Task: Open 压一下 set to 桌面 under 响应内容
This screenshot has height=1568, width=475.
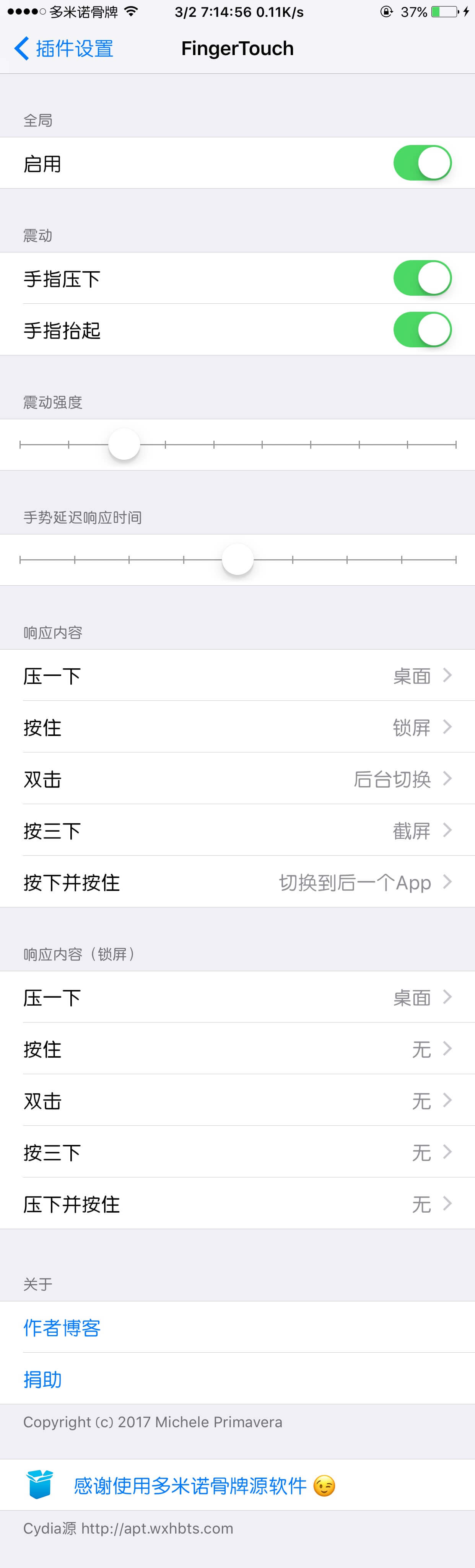Action: pyautogui.click(x=237, y=676)
